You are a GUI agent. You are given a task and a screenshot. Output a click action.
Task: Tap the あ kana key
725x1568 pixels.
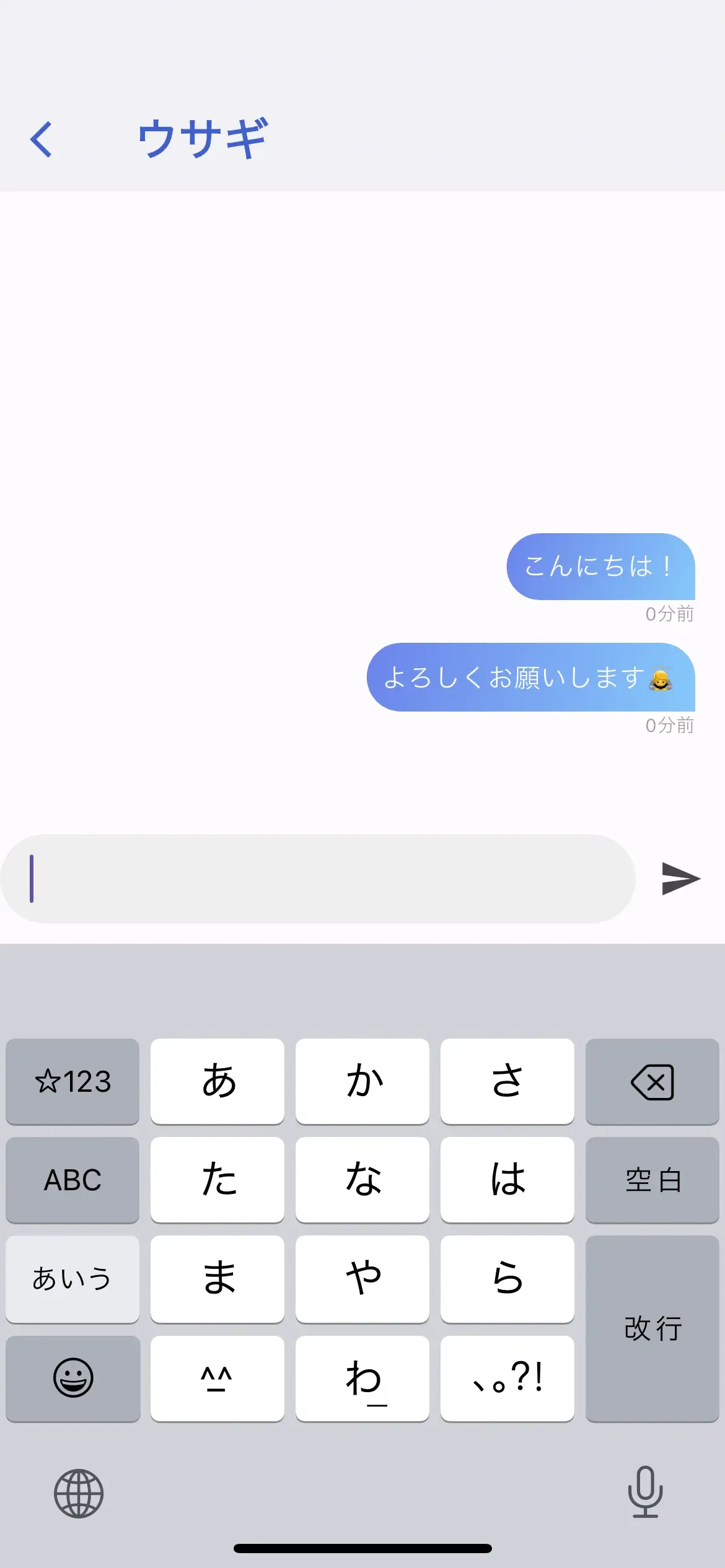[217, 1082]
